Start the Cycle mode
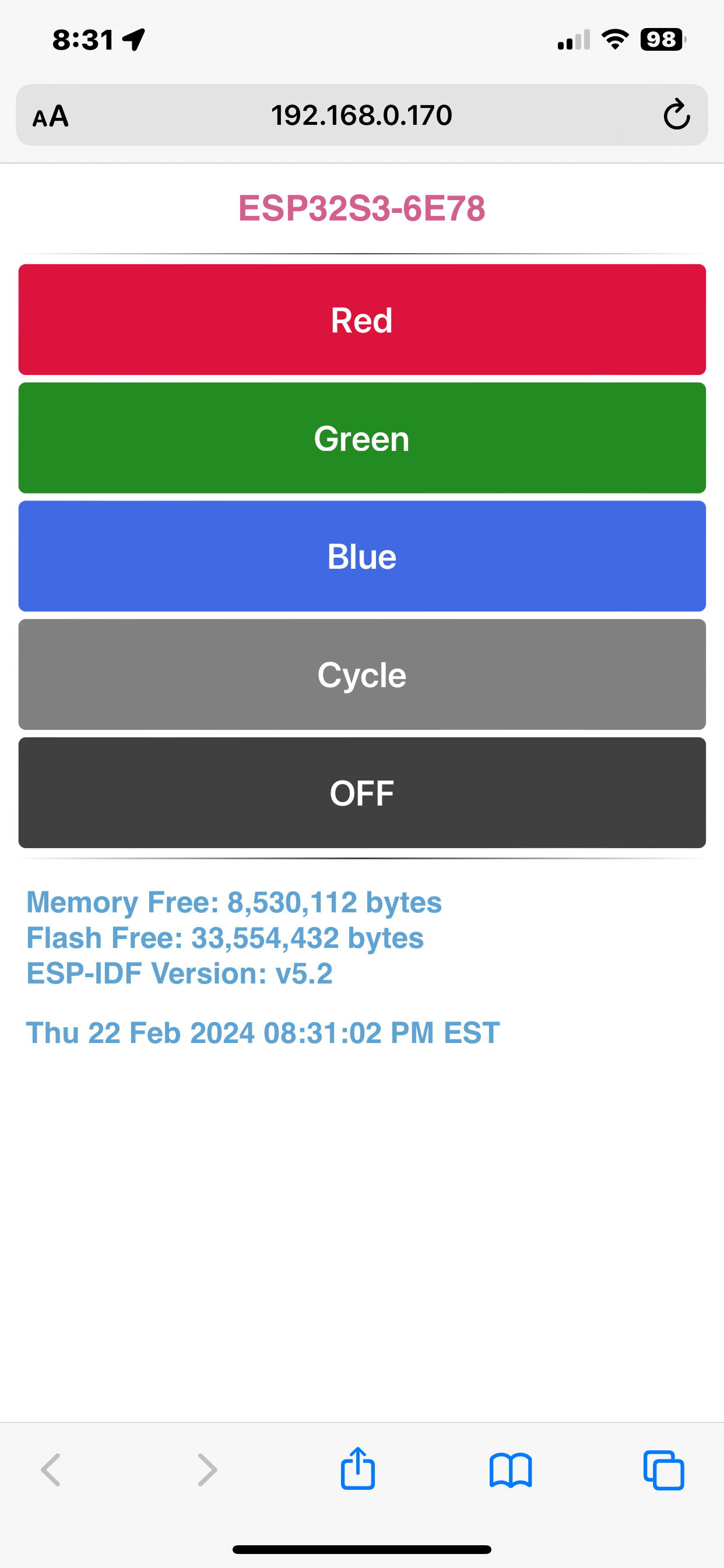The height and width of the screenshot is (1568, 724). tap(362, 674)
